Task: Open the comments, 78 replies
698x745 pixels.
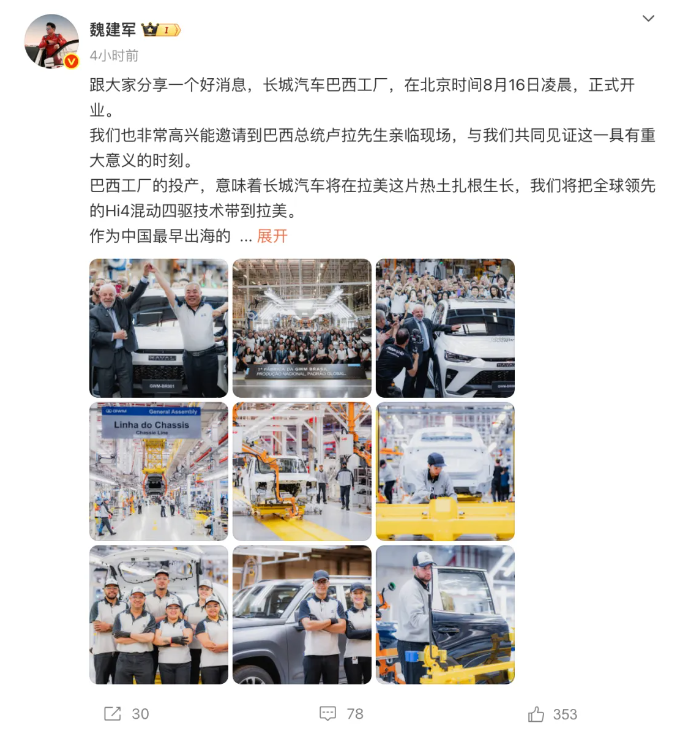Action: pos(340,713)
